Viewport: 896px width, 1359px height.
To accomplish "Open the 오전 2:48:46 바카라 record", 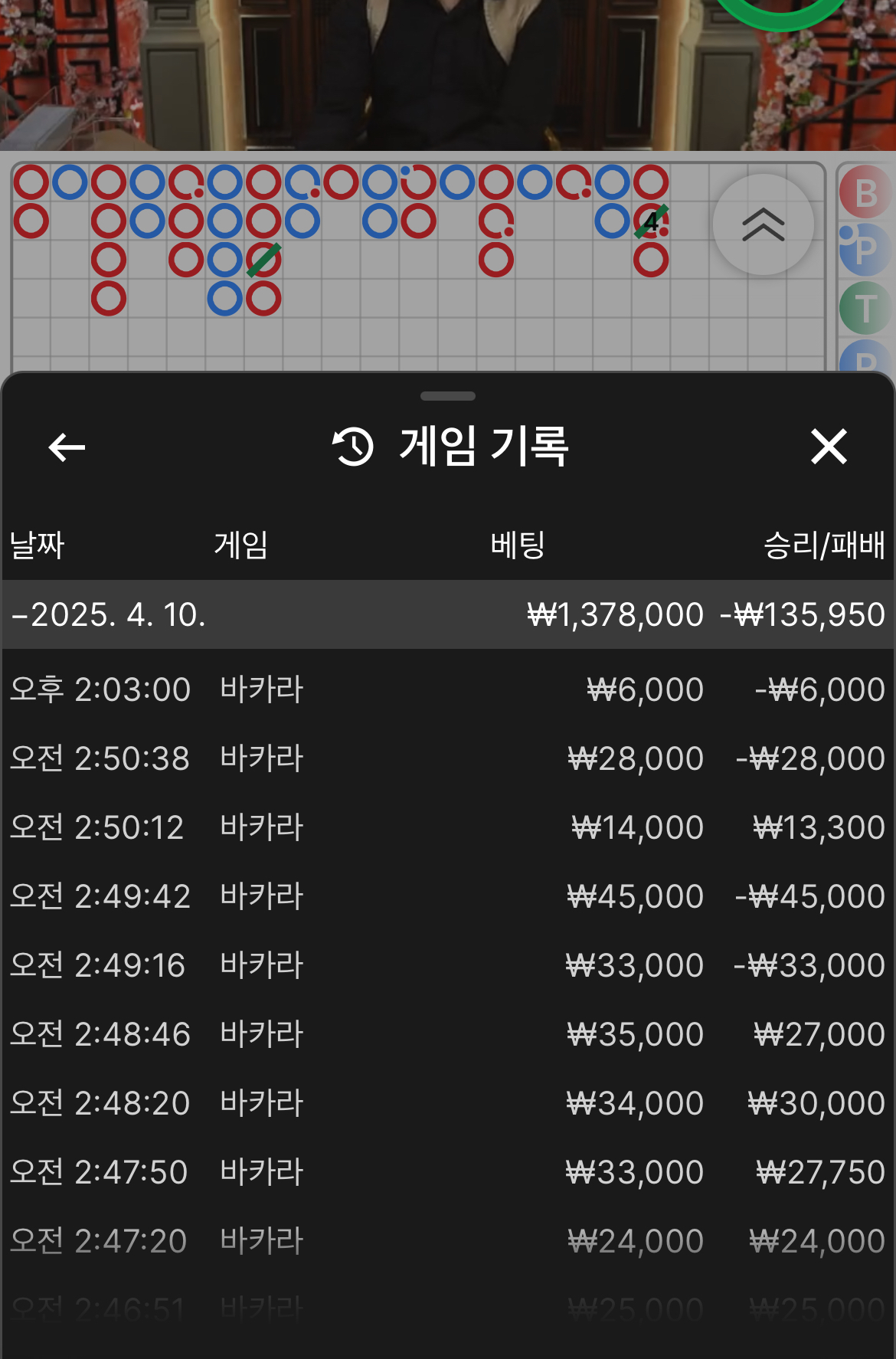I will pyautogui.click(x=448, y=1034).
